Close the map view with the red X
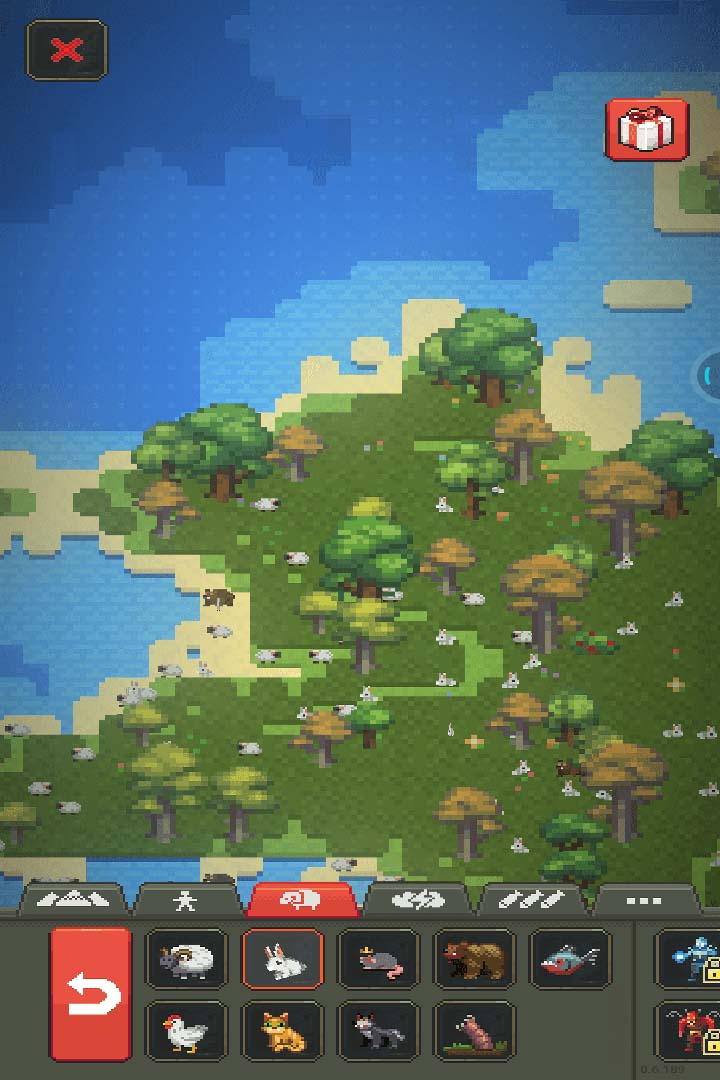The height and width of the screenshot is (1080, 720). [x=66, y=50]
